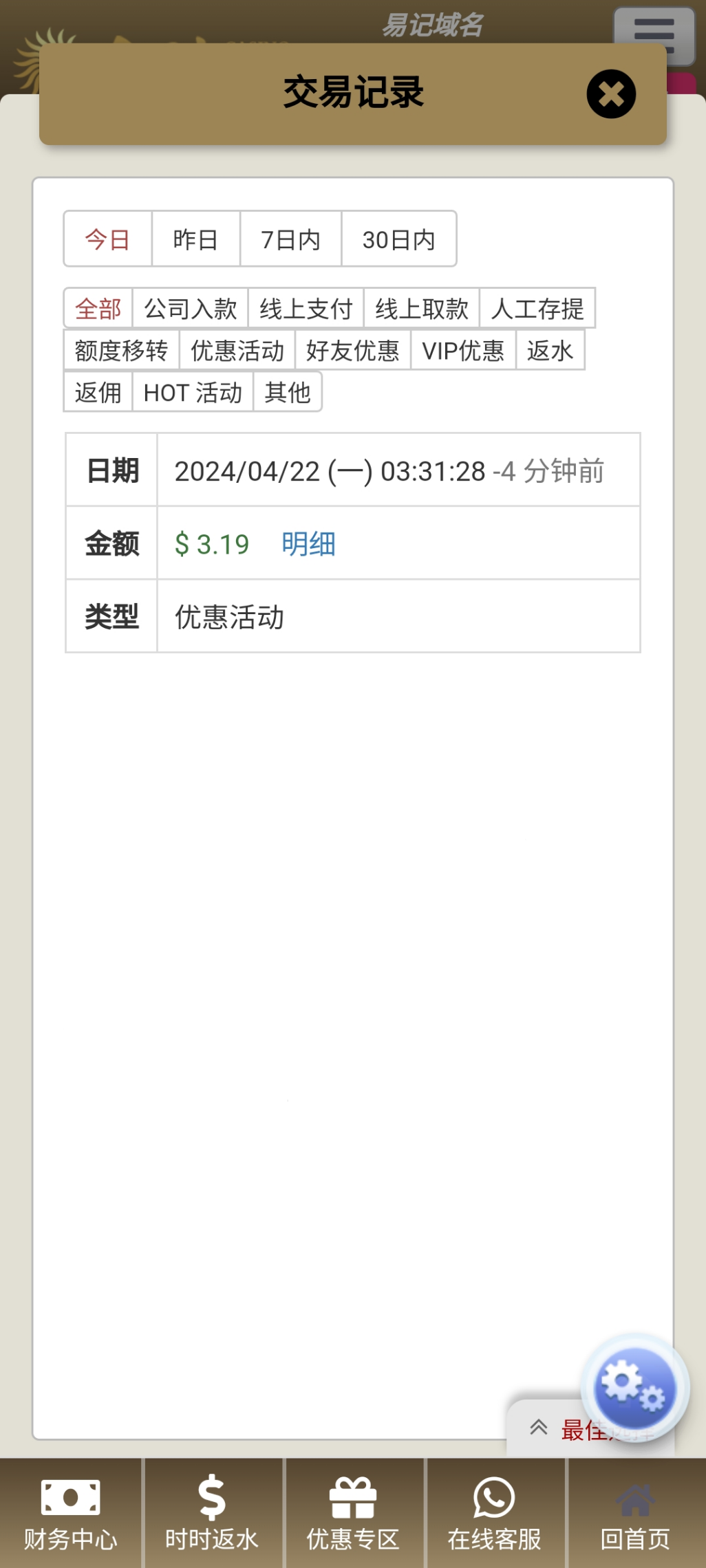Return to 回首页
This screenshot has width=706, height=1568.
635,1513
